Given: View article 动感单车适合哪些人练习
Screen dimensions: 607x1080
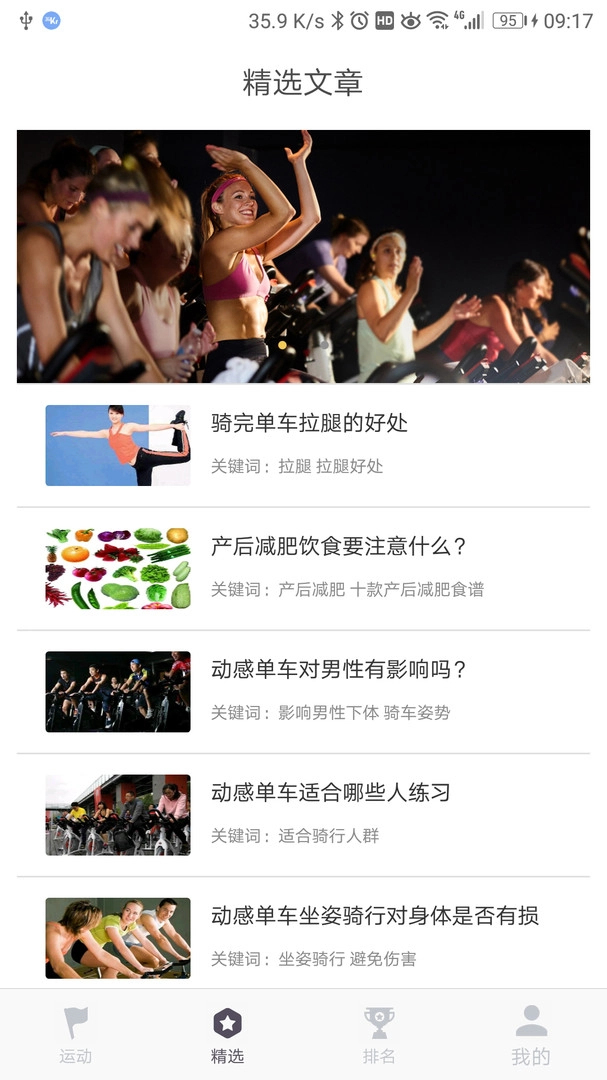Looking at the screenshot, I should point(330,793).
